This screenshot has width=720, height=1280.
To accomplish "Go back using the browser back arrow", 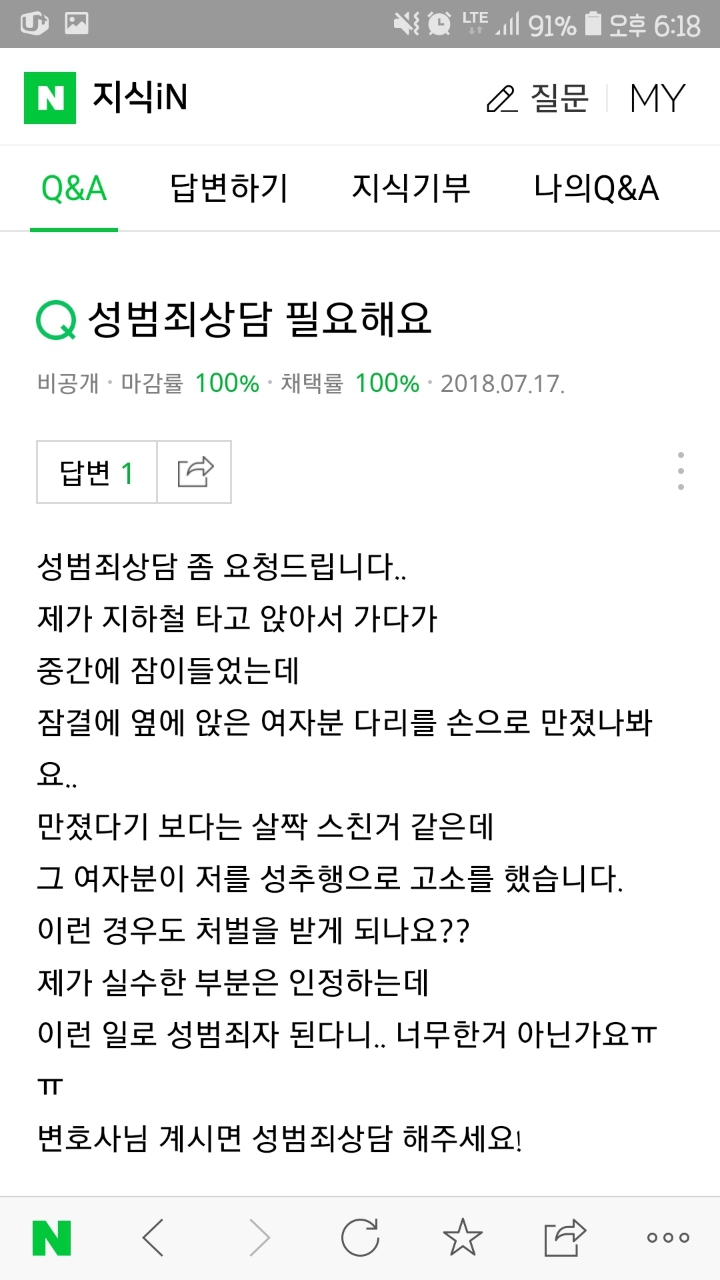I will (x=153, y=1238).
